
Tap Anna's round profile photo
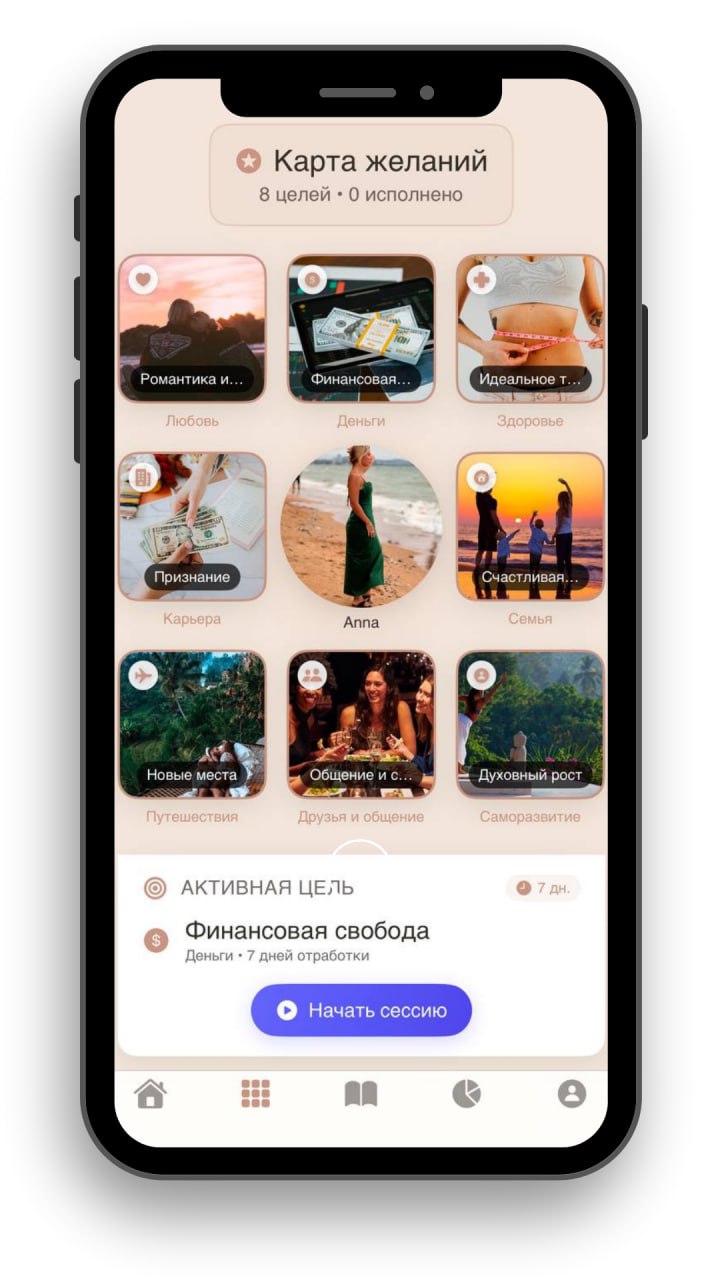(361, 526)
